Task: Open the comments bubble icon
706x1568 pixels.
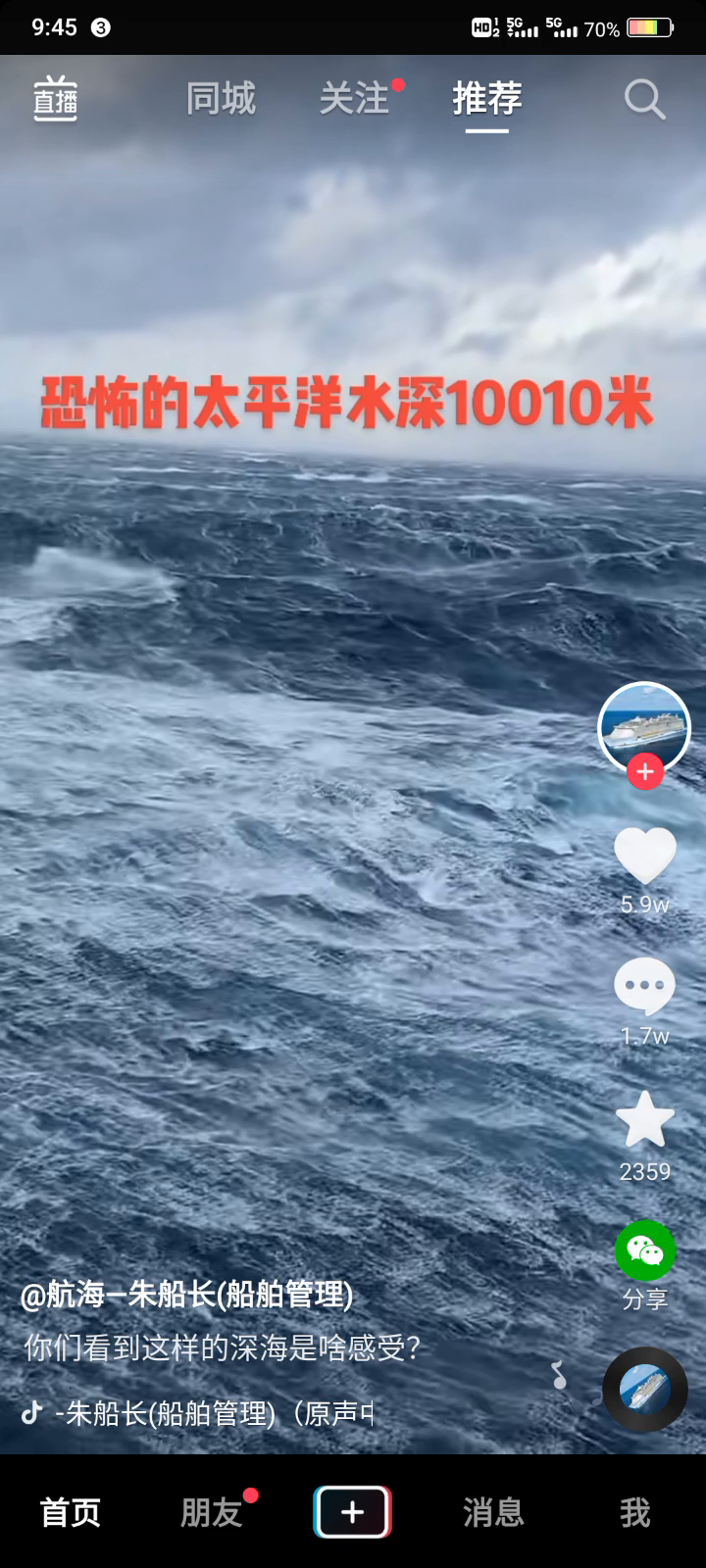Action: 644,986
